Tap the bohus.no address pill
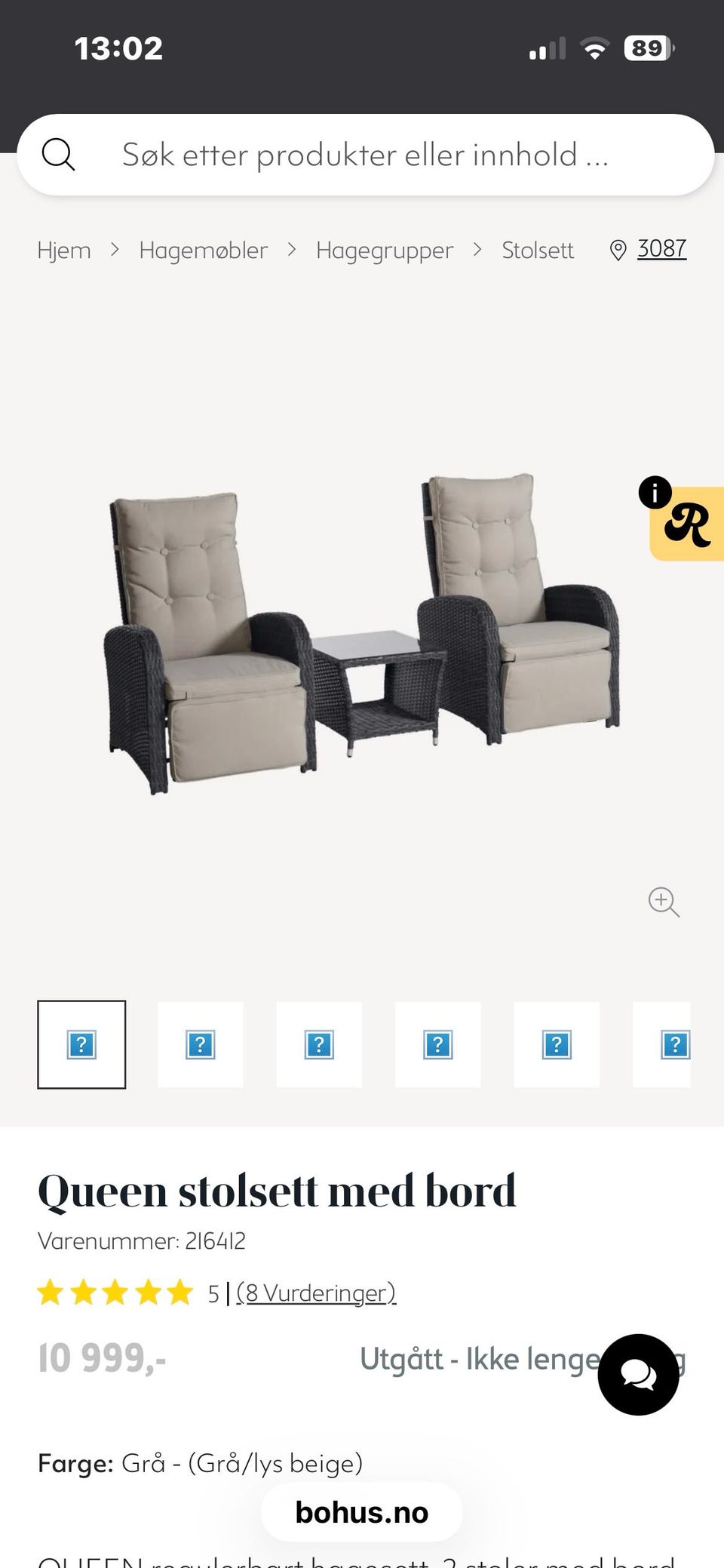 pyautogui.click(x=362, y=1512)
